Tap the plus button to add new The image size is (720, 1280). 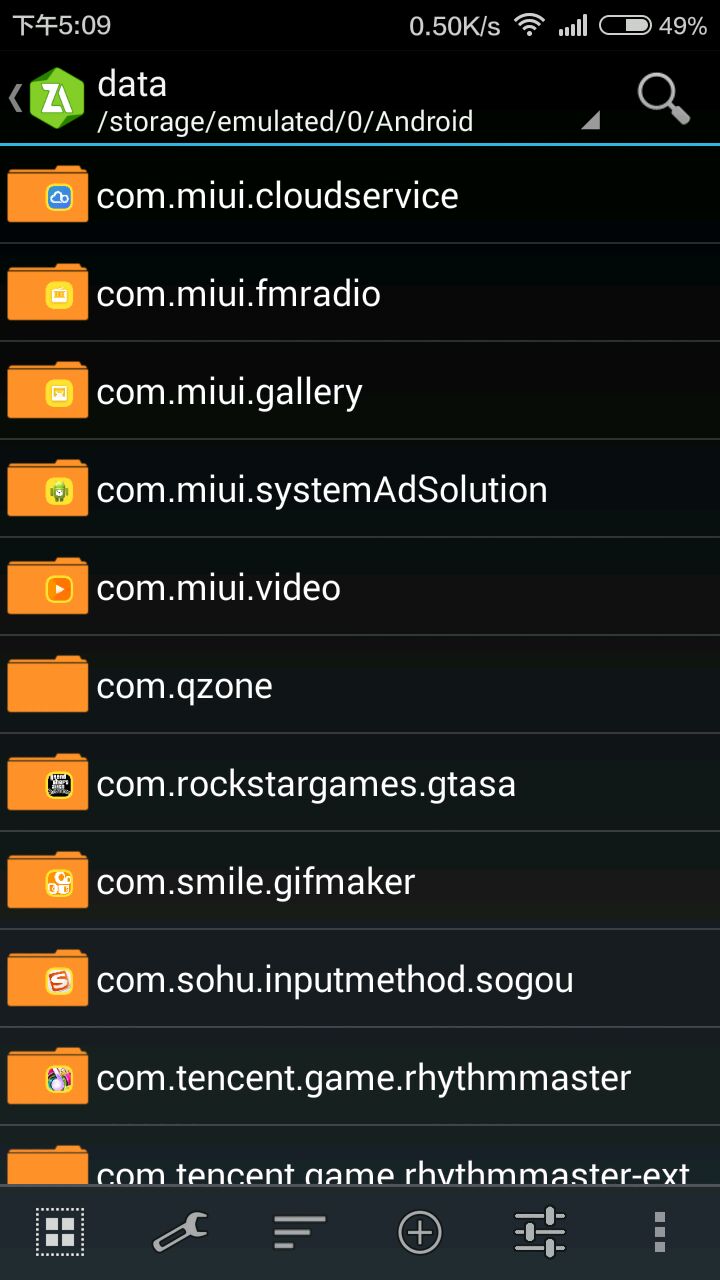[420, 1232]
